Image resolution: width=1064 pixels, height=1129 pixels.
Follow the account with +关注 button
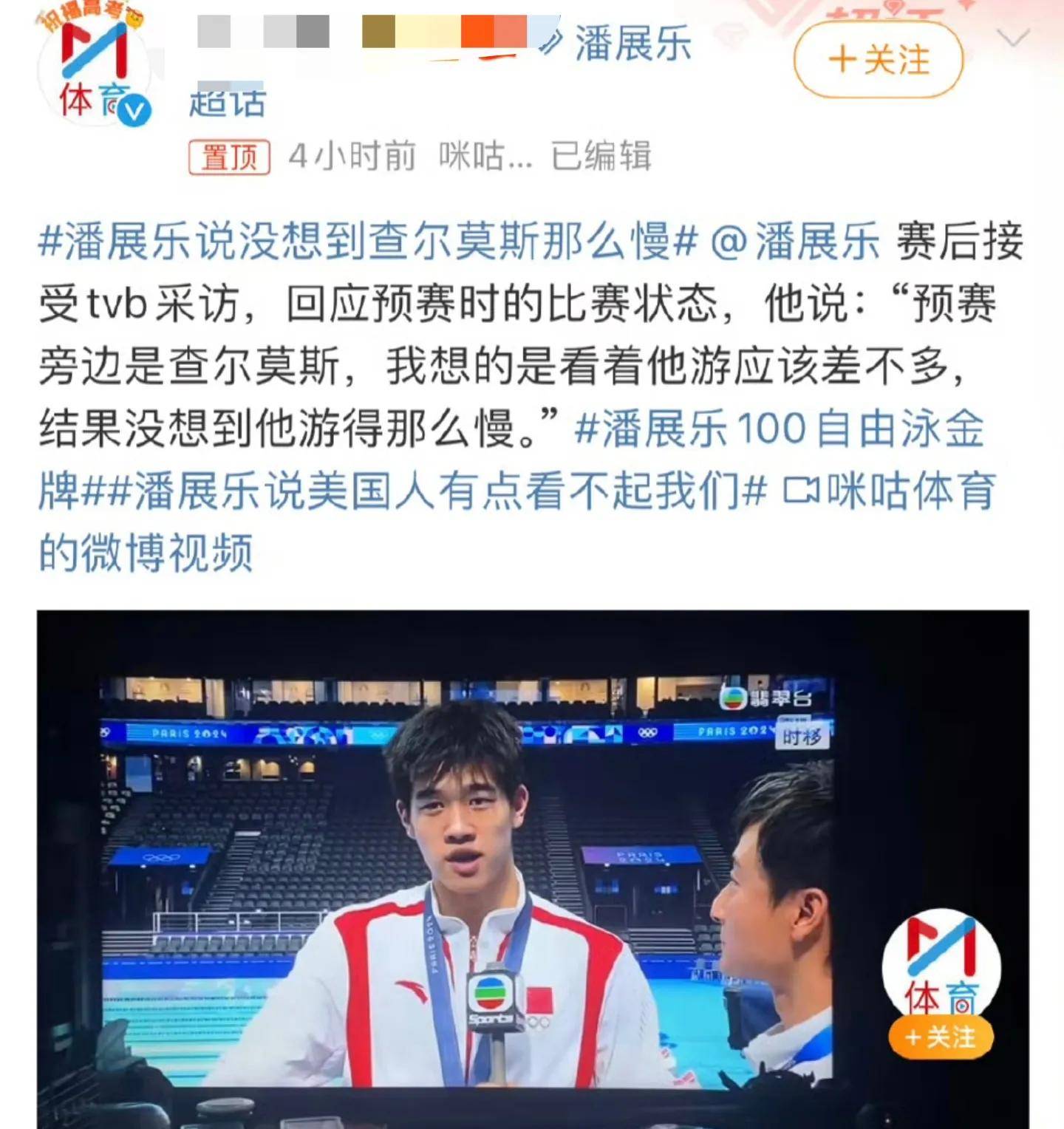coord(878,60)
